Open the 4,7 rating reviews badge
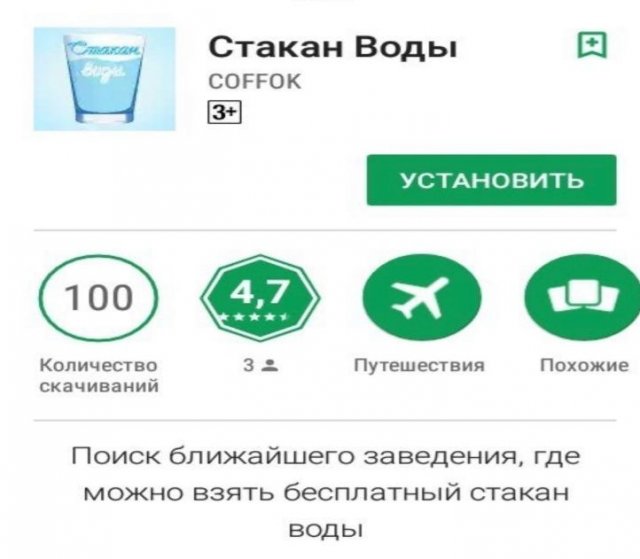 (x=259, y=298)
